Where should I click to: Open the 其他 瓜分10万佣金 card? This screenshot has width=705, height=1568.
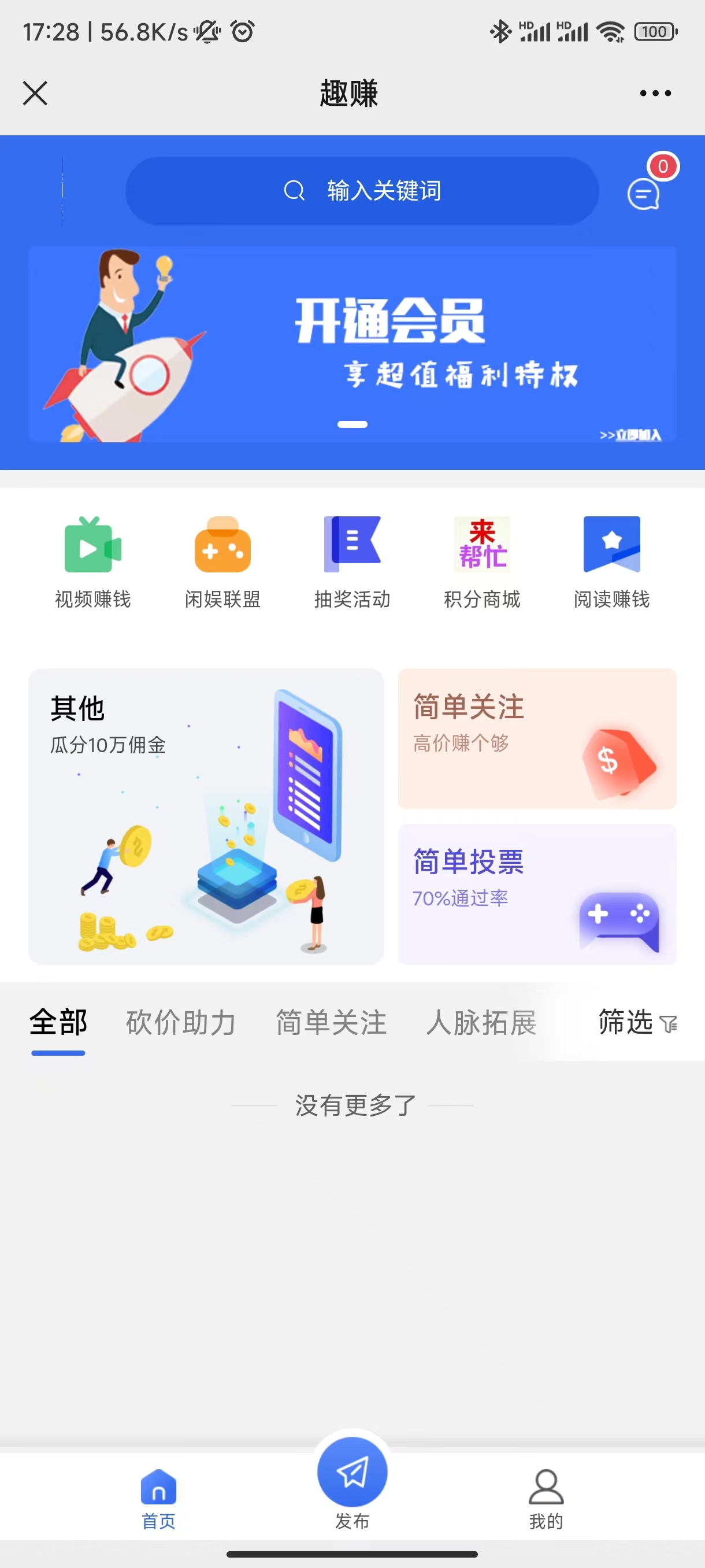coord(206,816)
